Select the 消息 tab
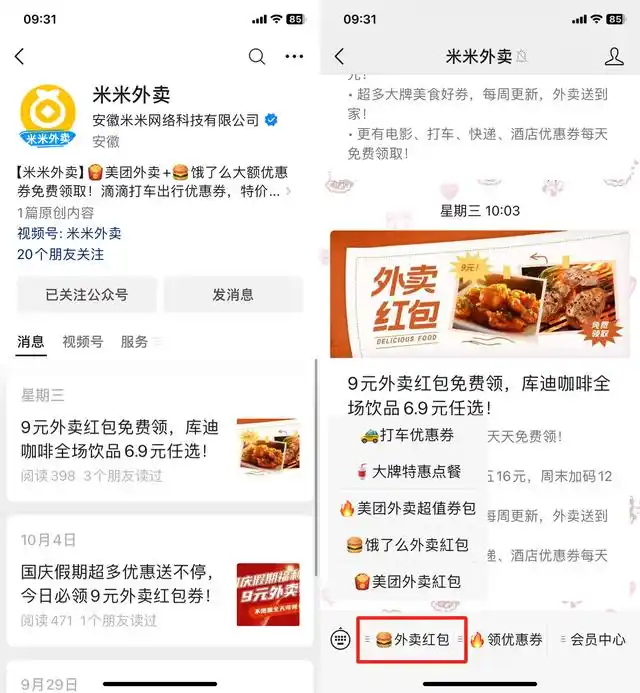 [31, 341]
